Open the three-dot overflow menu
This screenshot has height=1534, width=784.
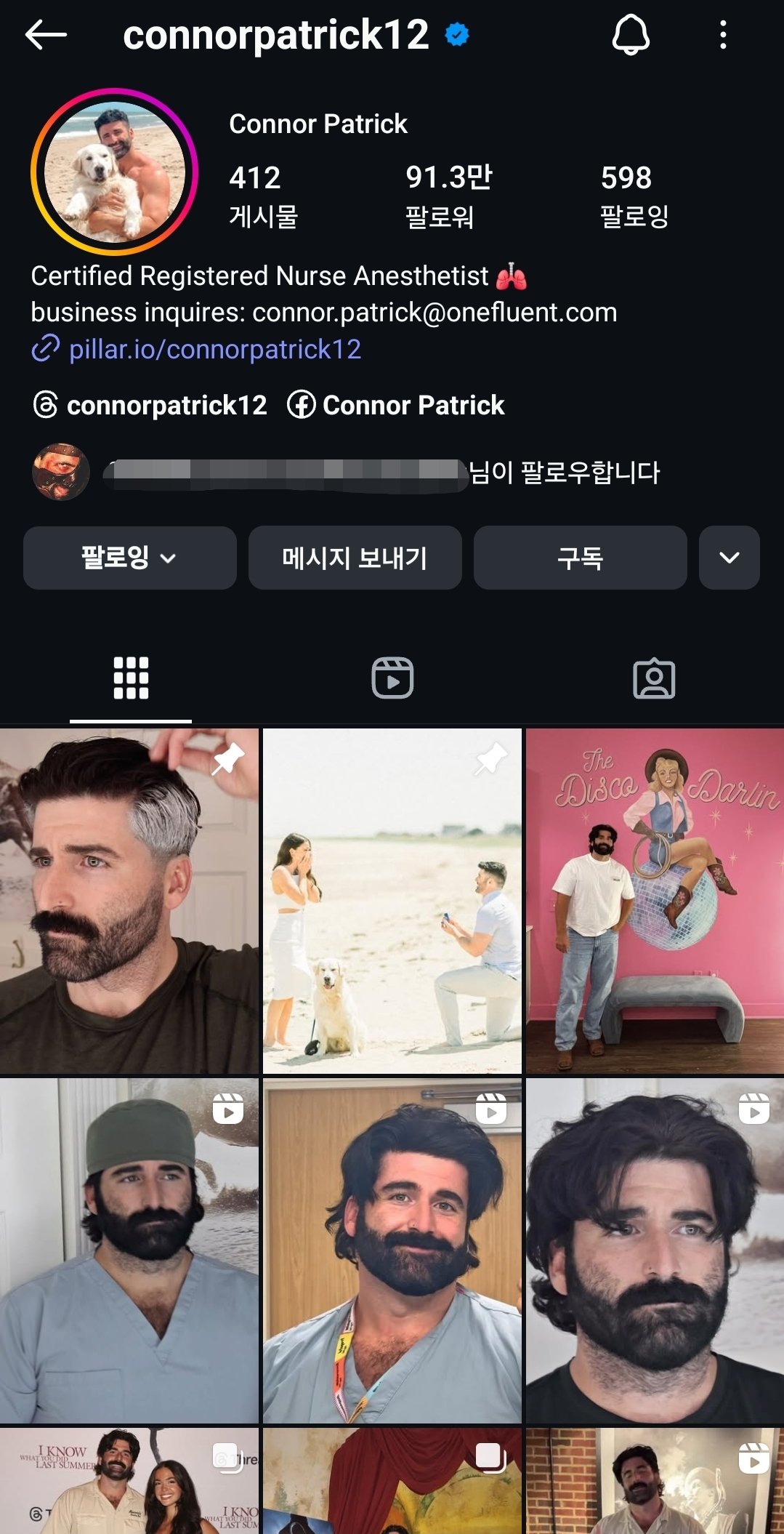coord(722,35)
